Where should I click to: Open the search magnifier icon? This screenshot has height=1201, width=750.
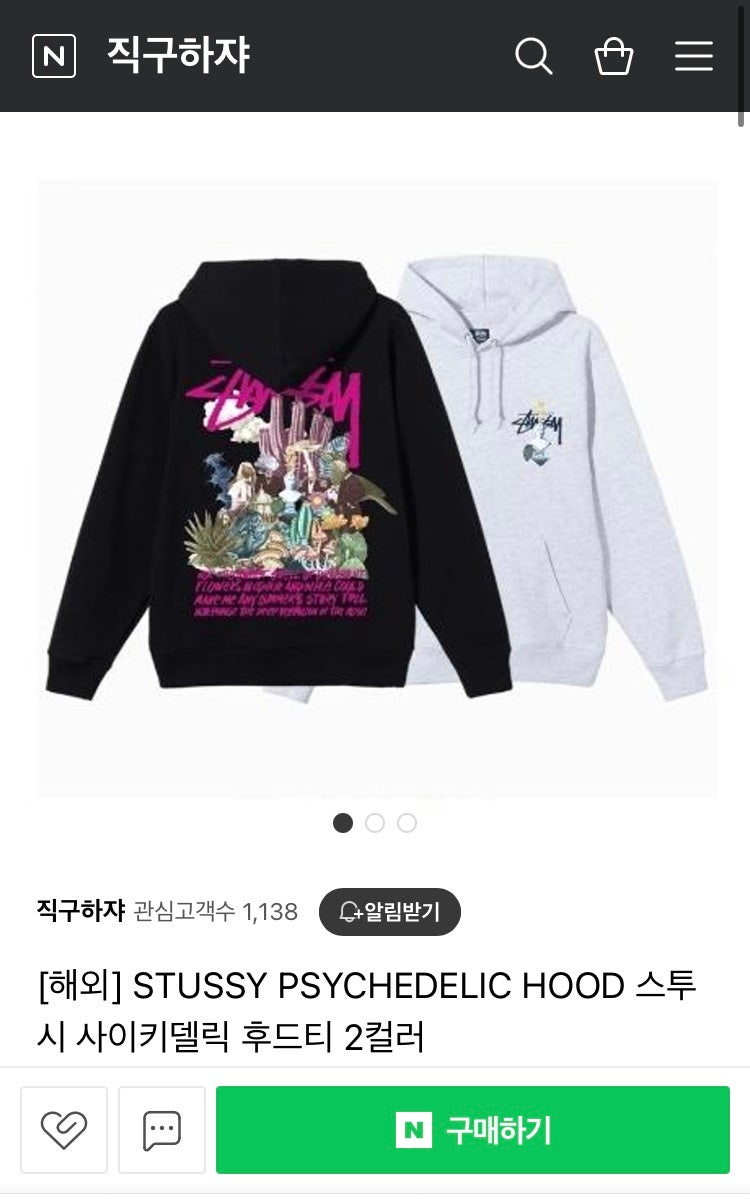(x=533, y=56)
